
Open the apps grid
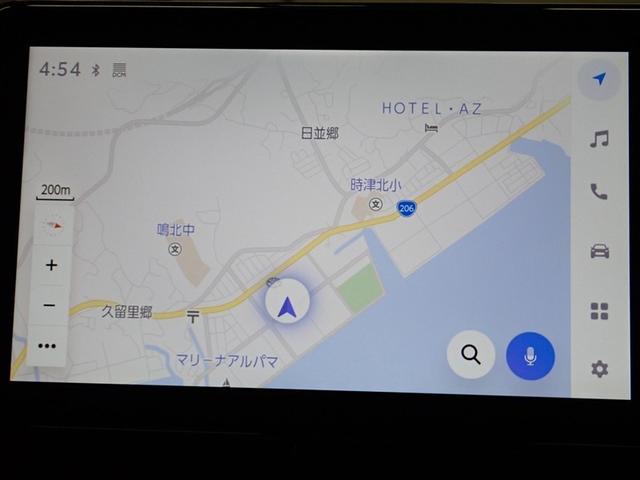point(599,311)
